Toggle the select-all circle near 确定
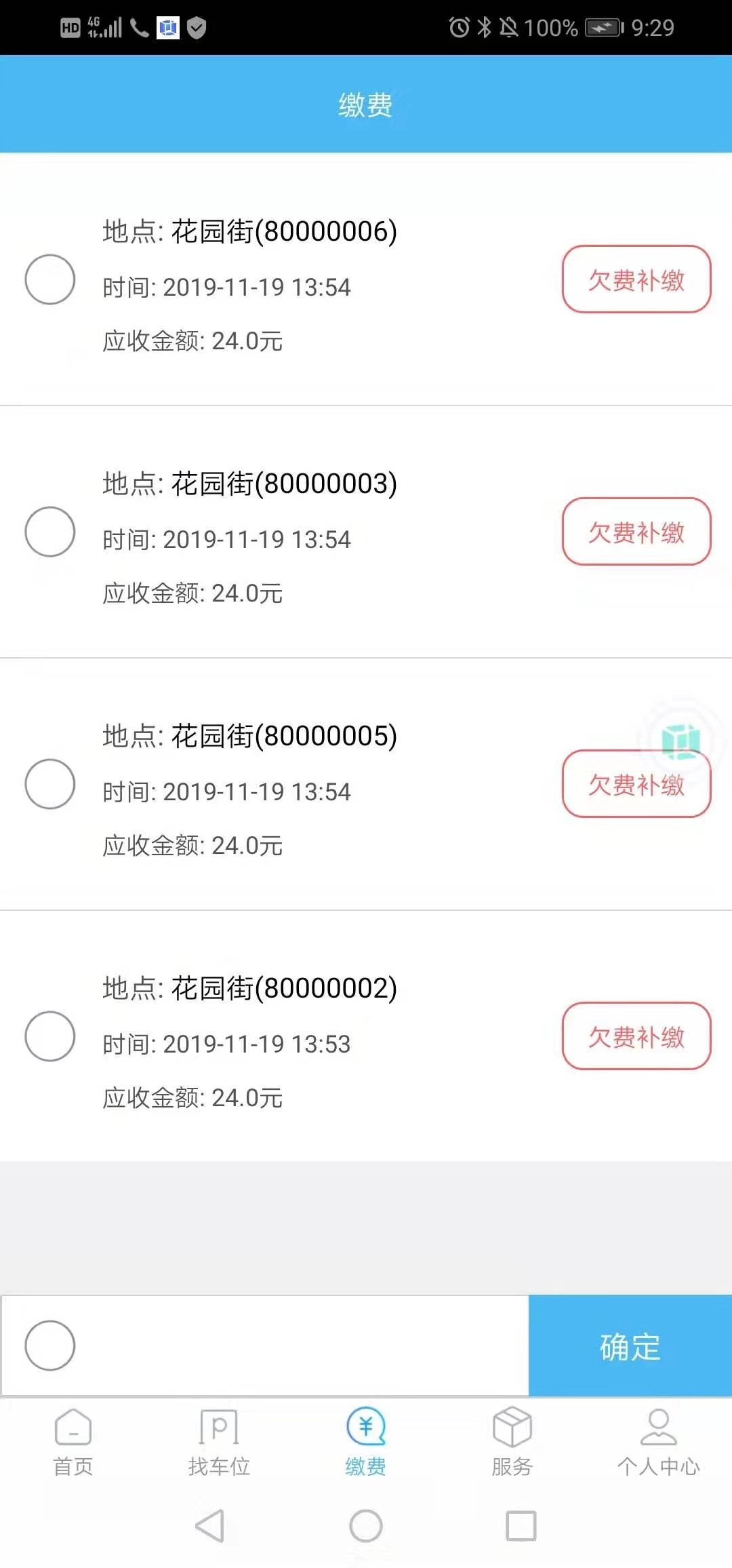Screen dimensions: 732x1568 50,1346
